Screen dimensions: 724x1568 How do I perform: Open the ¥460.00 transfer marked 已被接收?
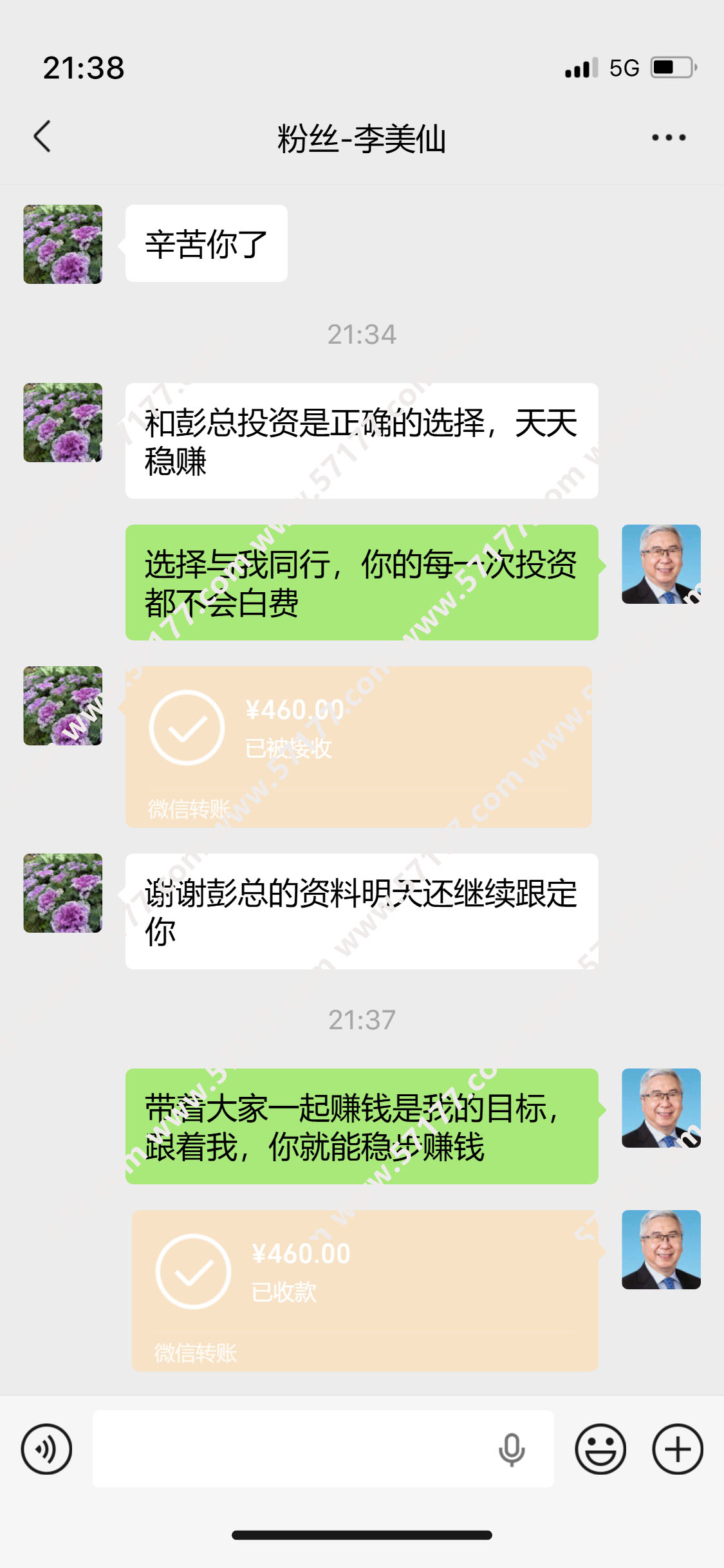click(x=358, y=747)
